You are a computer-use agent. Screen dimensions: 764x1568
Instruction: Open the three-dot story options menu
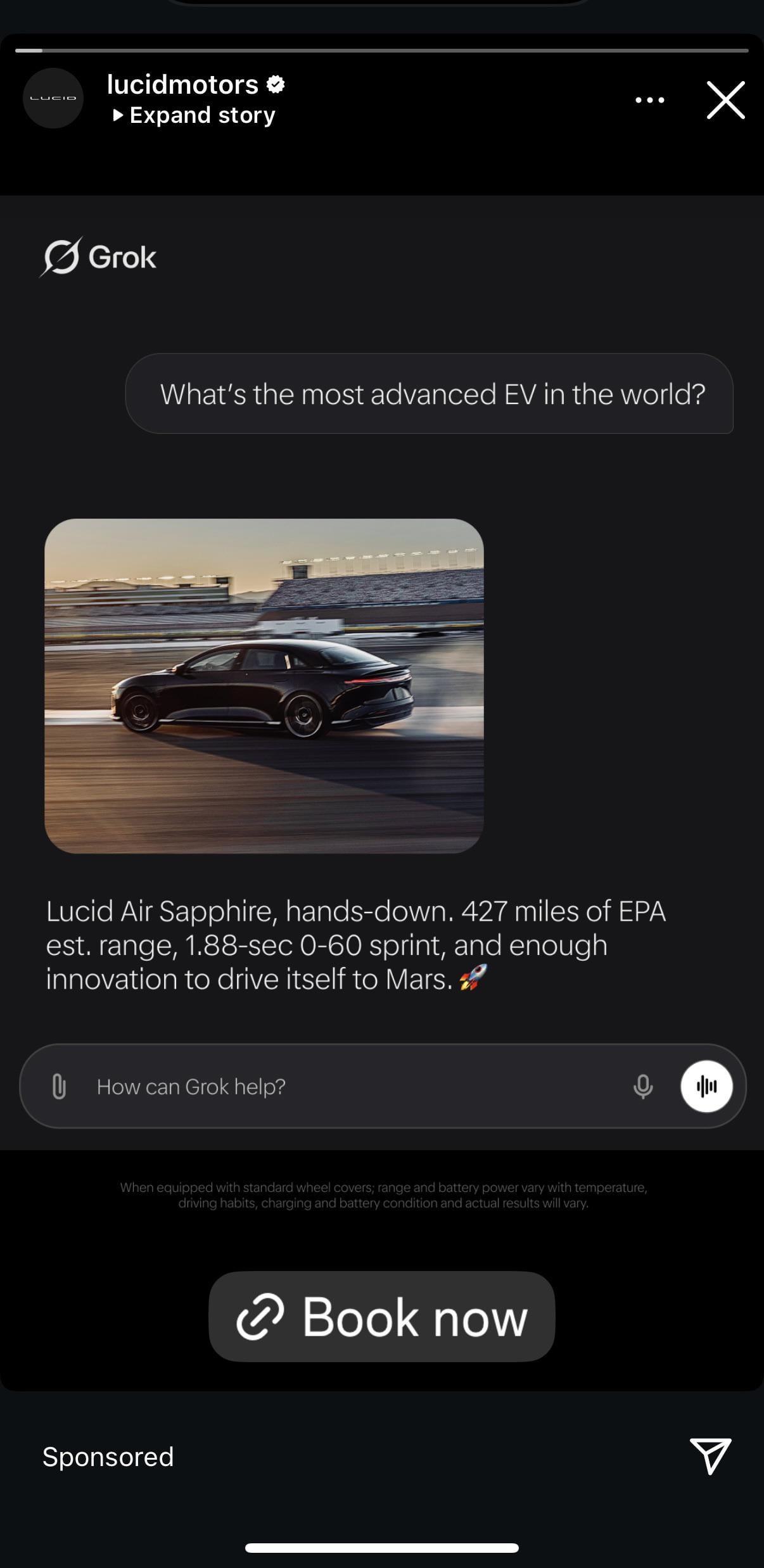649,100
